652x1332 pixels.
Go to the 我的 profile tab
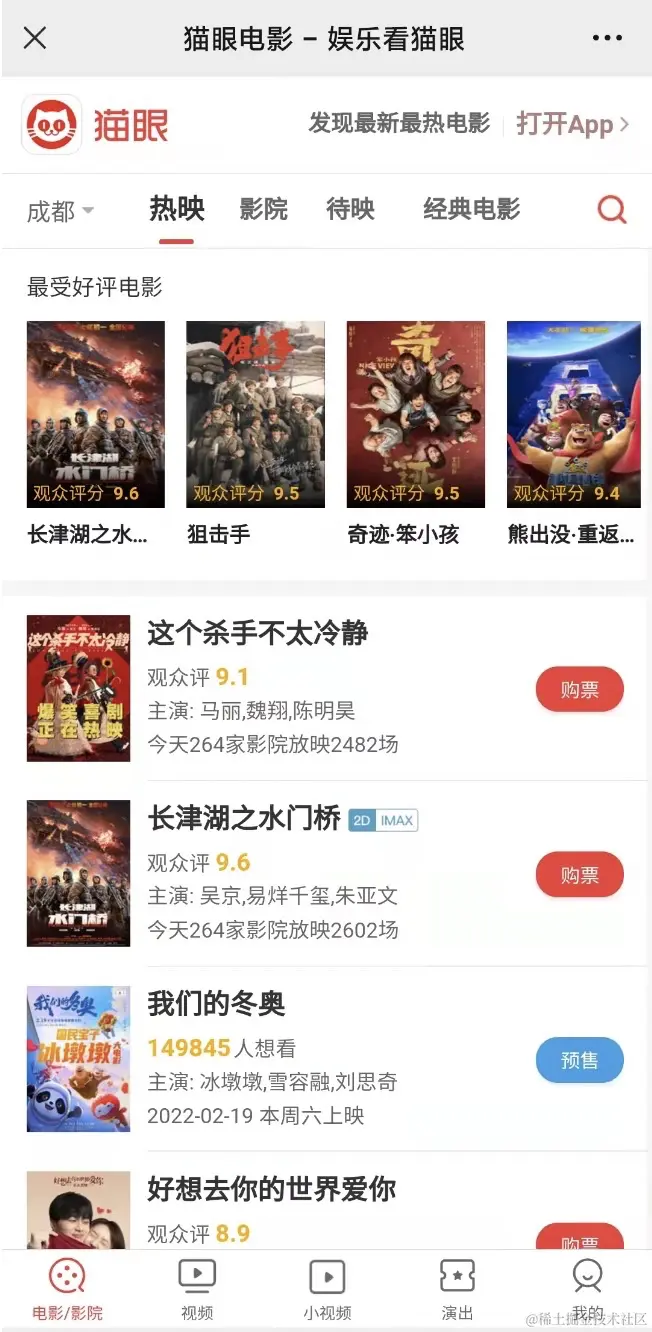coord(587,1289)
